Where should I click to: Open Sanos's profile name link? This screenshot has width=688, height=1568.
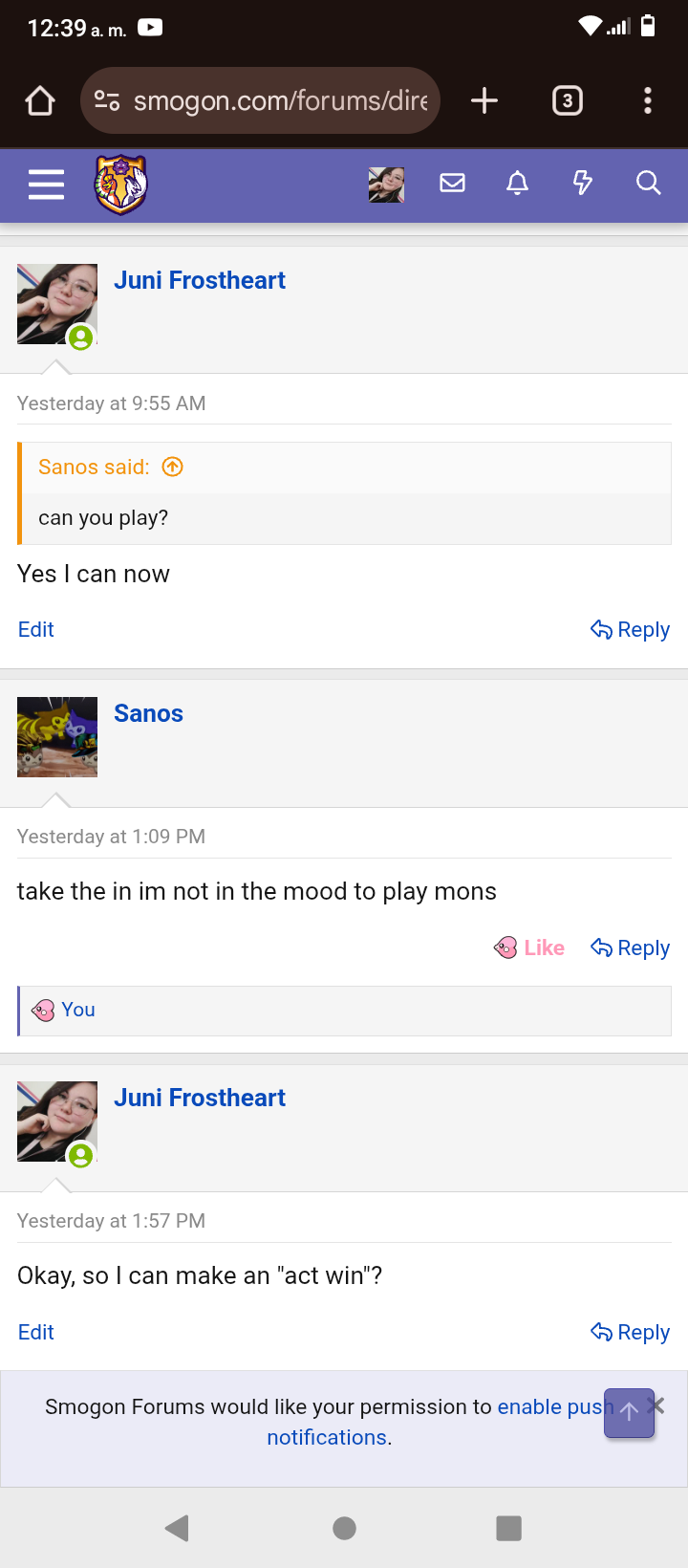pyautogui.click(x=148, y=713)
